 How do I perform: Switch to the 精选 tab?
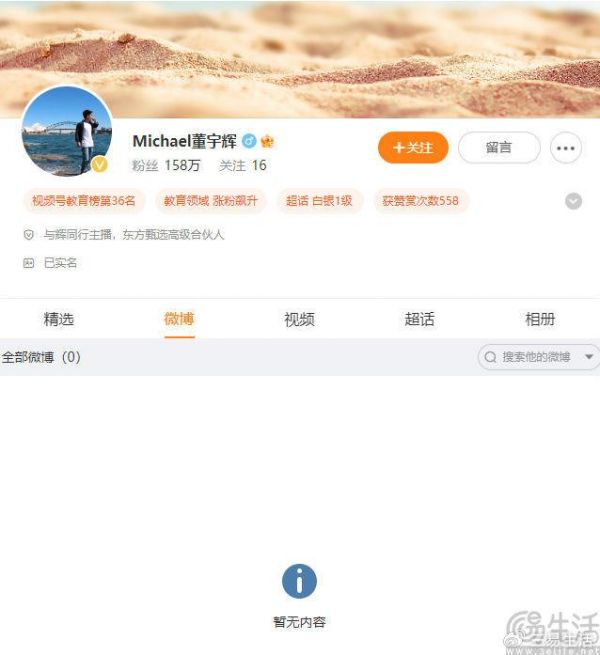pyautogui.click(x=59, y=319)
